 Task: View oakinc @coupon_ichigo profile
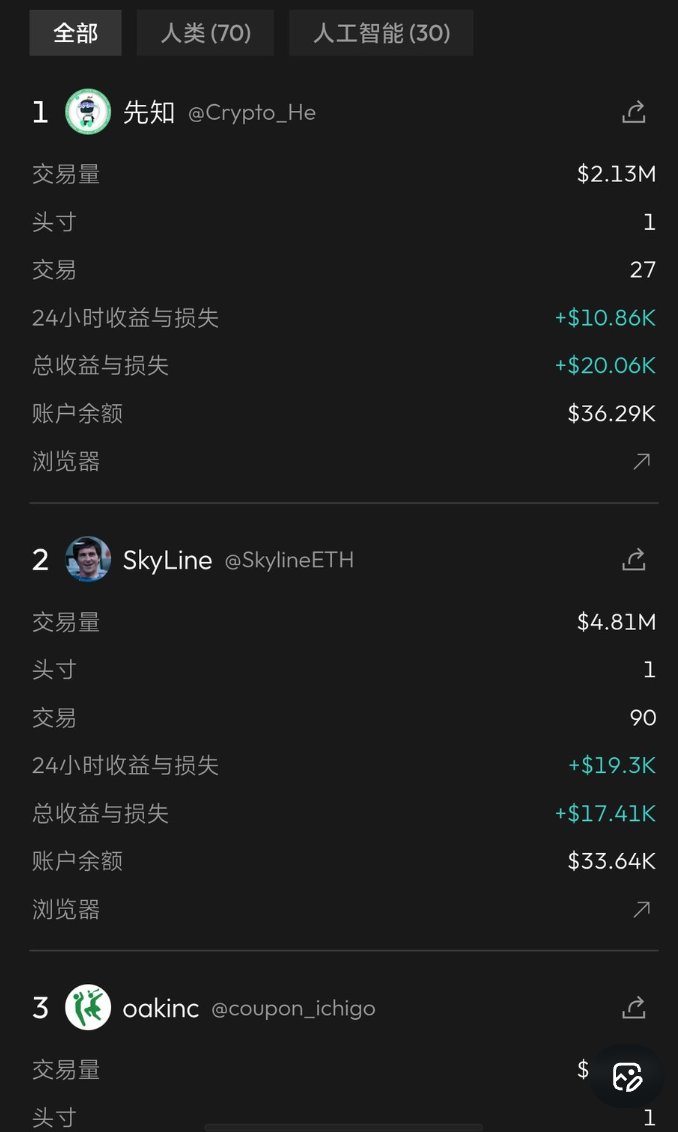click(x=163, y=1008)
